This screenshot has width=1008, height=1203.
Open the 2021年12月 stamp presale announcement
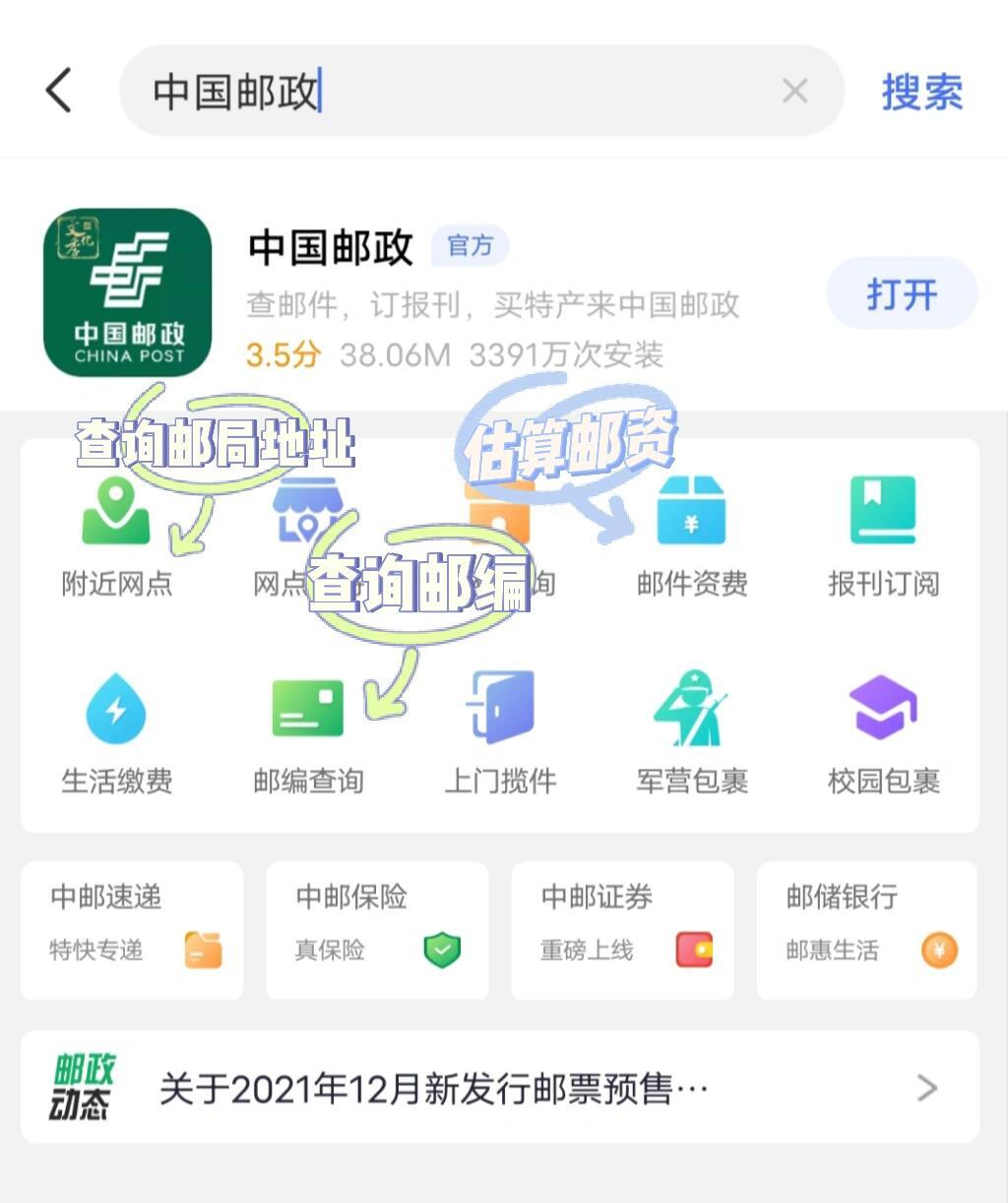(433, 1087)
